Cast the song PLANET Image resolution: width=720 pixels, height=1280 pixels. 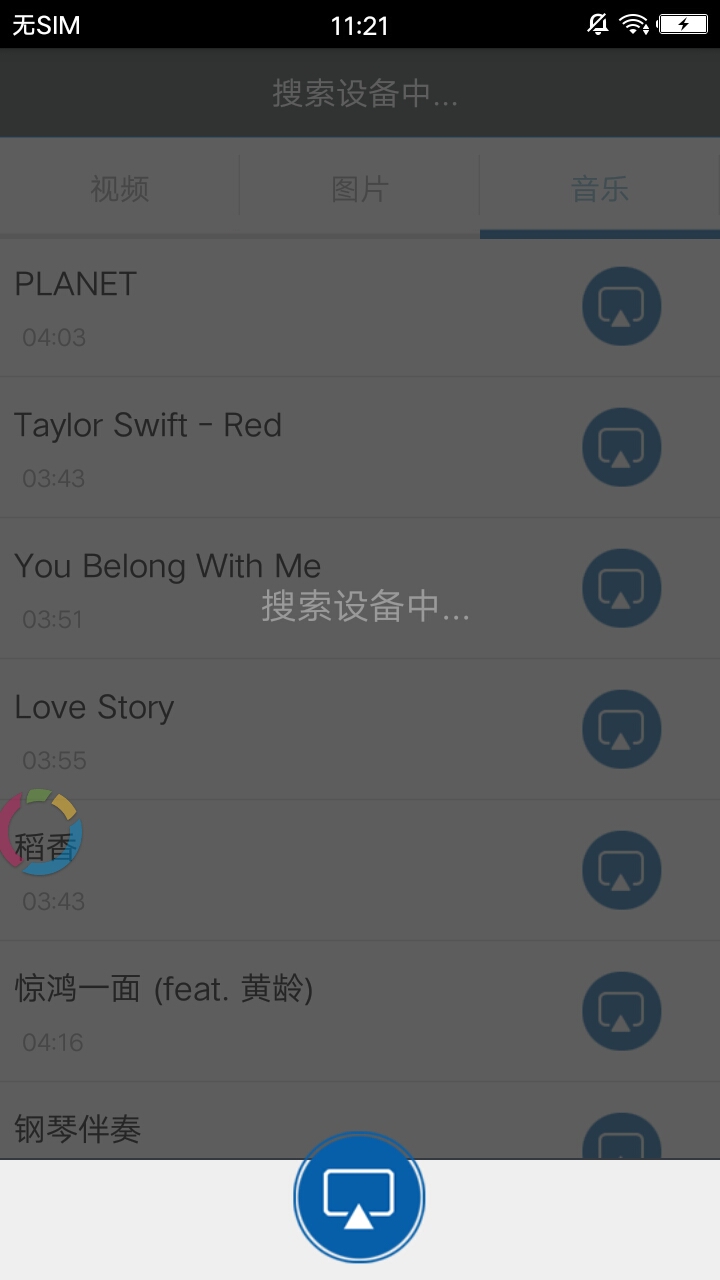621,306
